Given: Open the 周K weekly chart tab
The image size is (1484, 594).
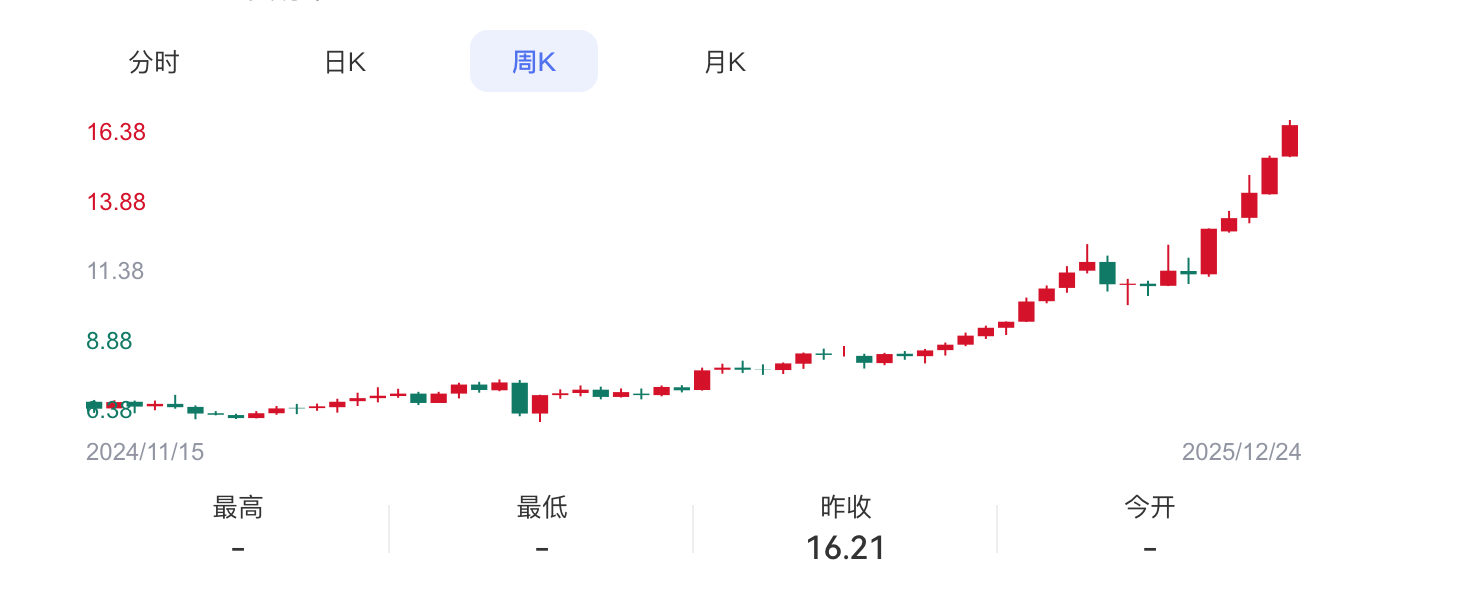Looking at the screenshot, I should [x=534, y=62].
